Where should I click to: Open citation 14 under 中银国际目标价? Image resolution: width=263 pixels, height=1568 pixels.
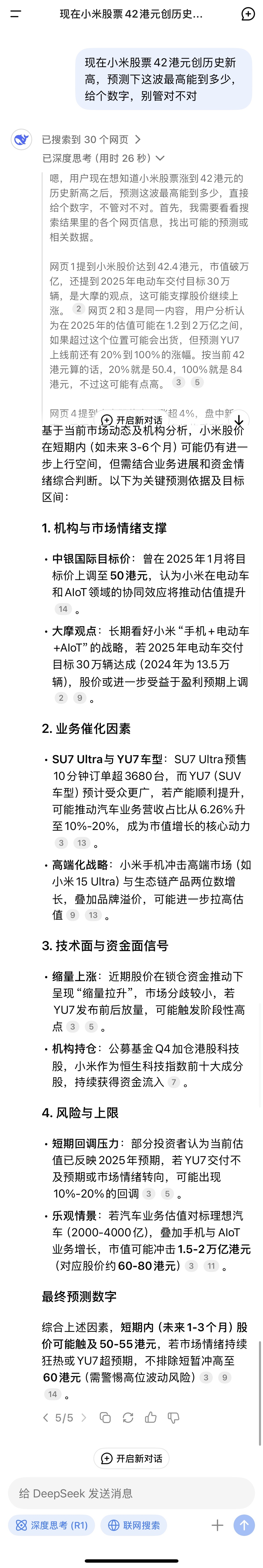[63, 609]
